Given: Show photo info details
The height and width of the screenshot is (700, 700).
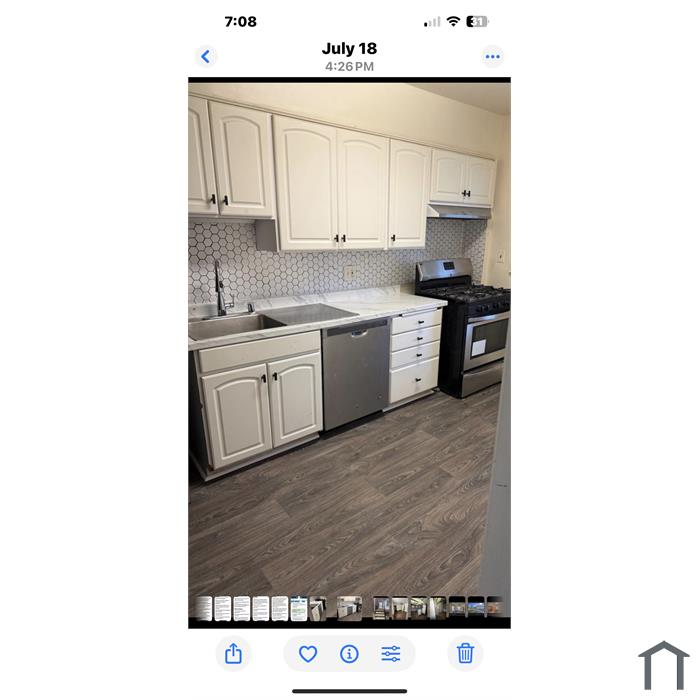Looking at the screenshot, I should pos(349,654).
